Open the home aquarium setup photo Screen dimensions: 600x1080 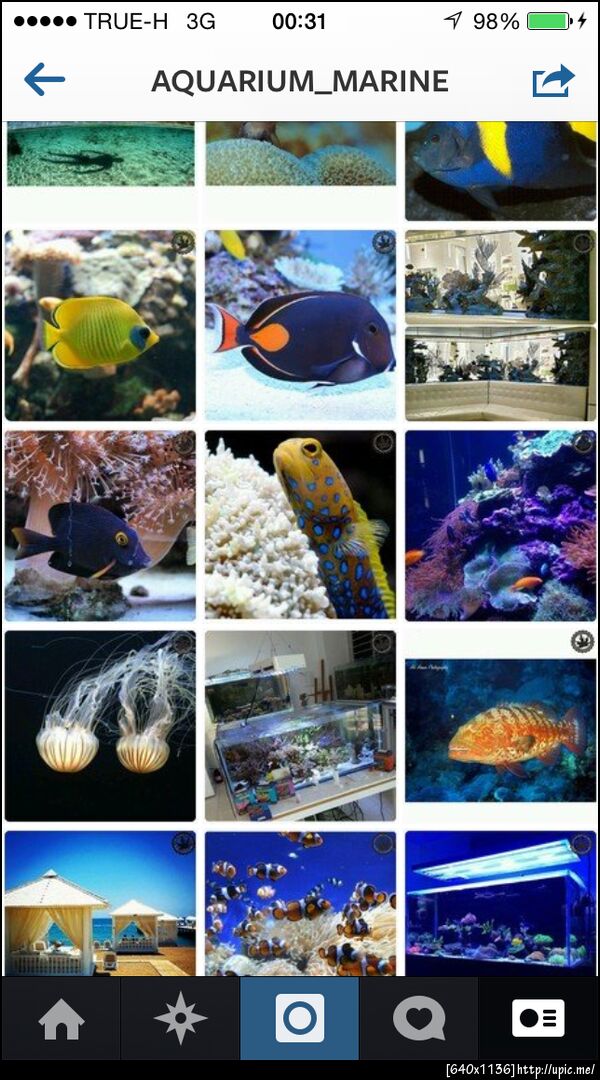300,725
